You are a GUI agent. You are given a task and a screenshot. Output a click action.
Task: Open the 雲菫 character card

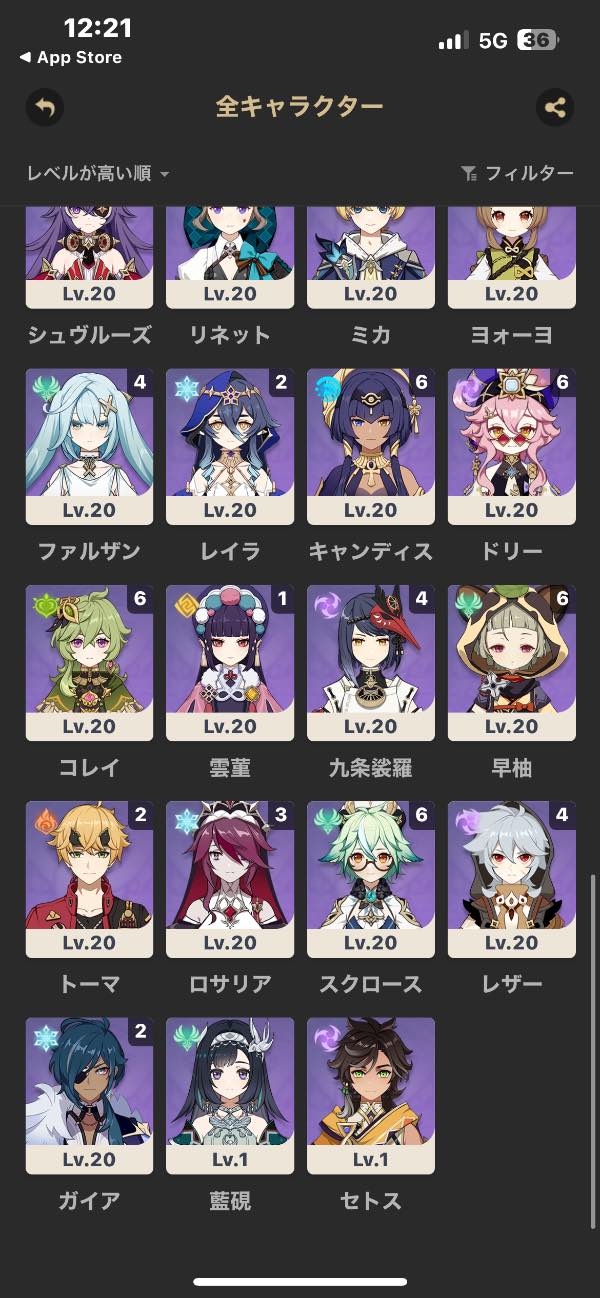tap(230, 663)
